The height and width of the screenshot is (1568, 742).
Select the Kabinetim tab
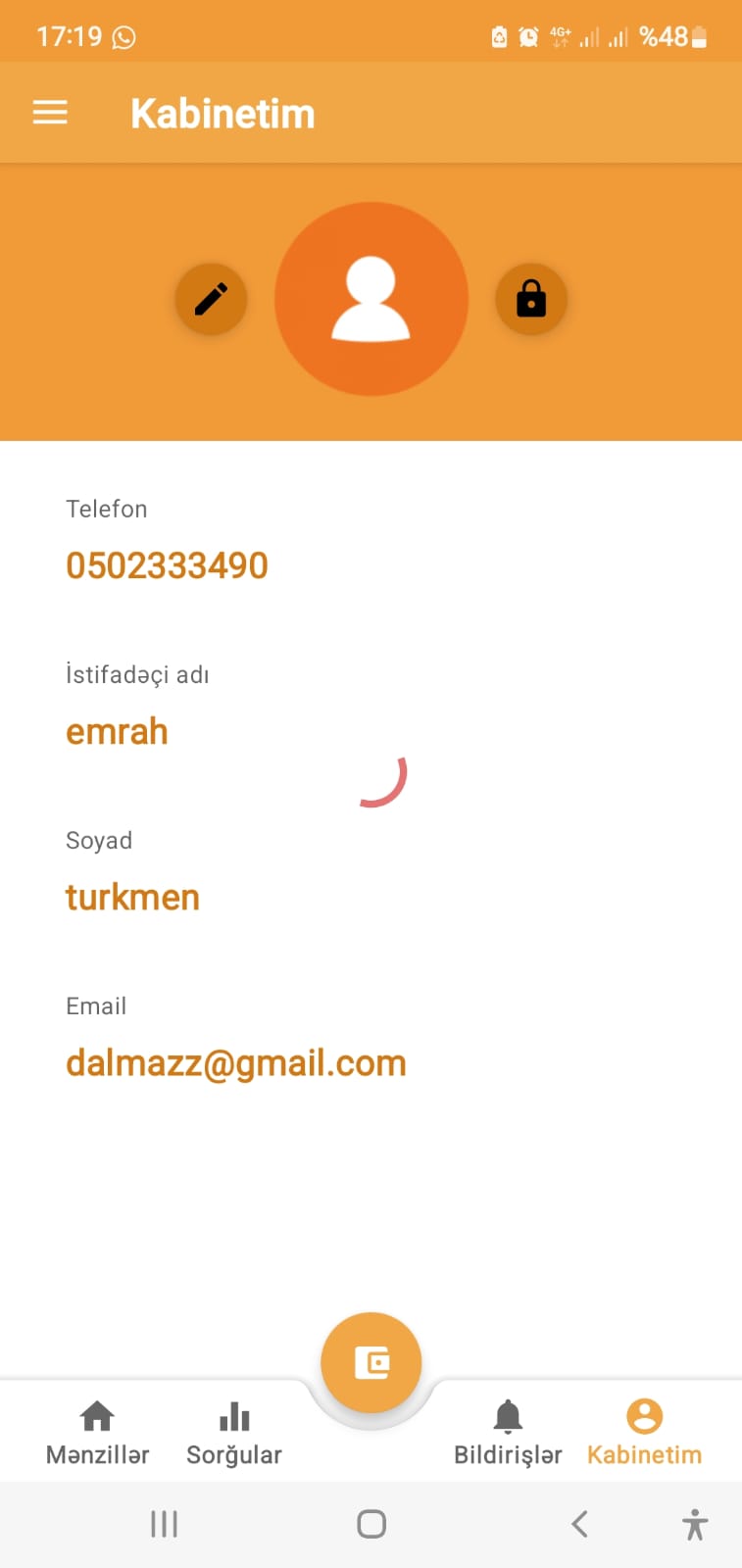tap(644, 1432)
